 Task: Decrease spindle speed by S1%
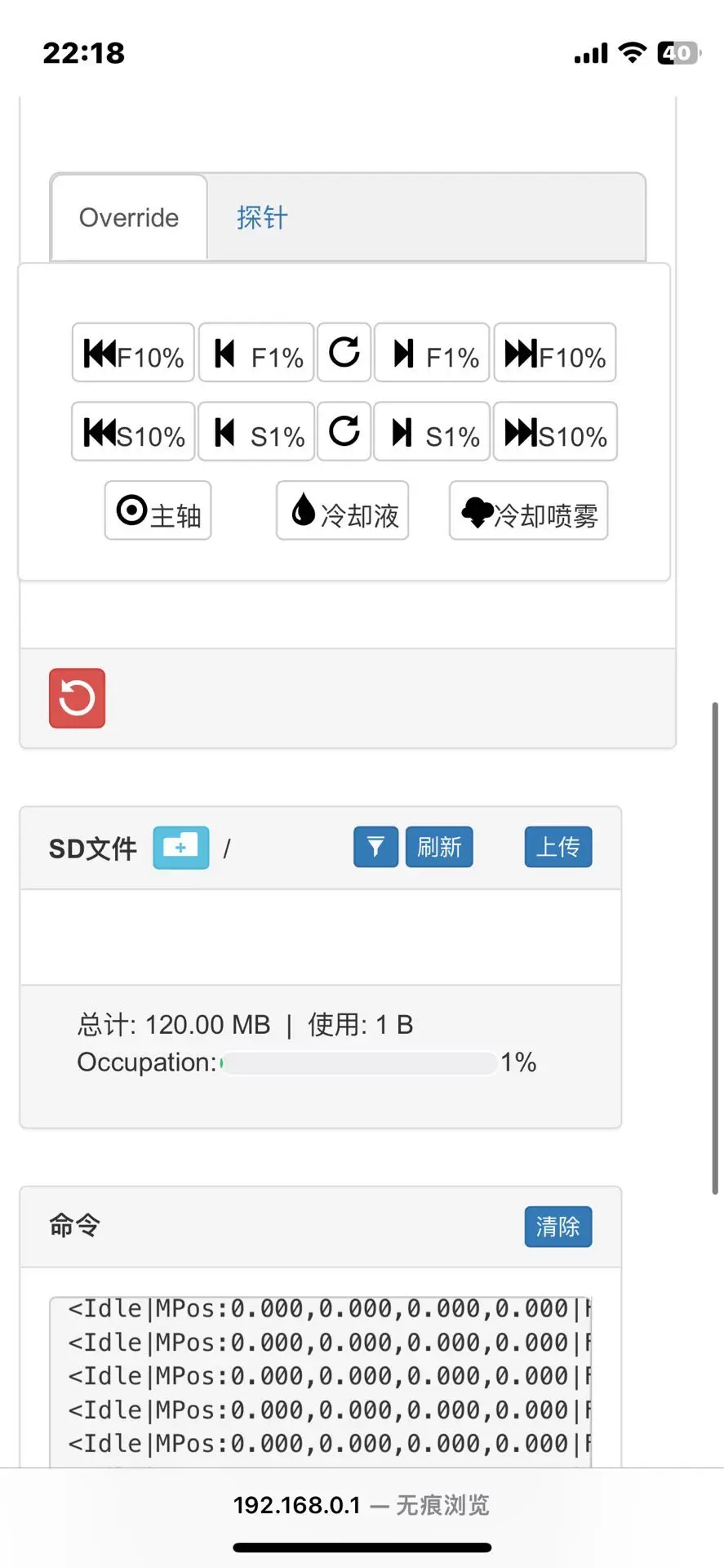[x=256, y=431]
